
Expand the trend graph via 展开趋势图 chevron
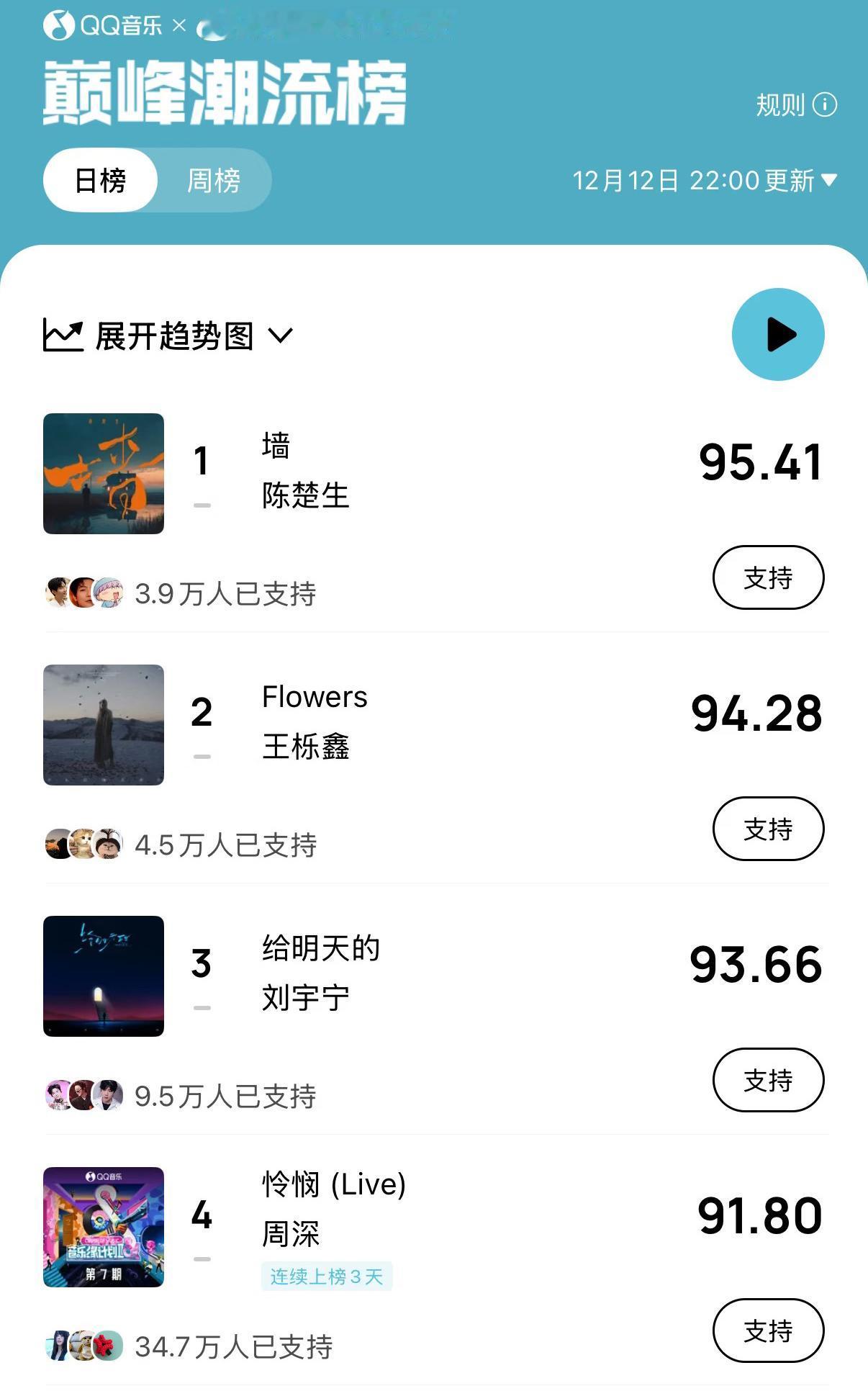click(x=281, y=335)
